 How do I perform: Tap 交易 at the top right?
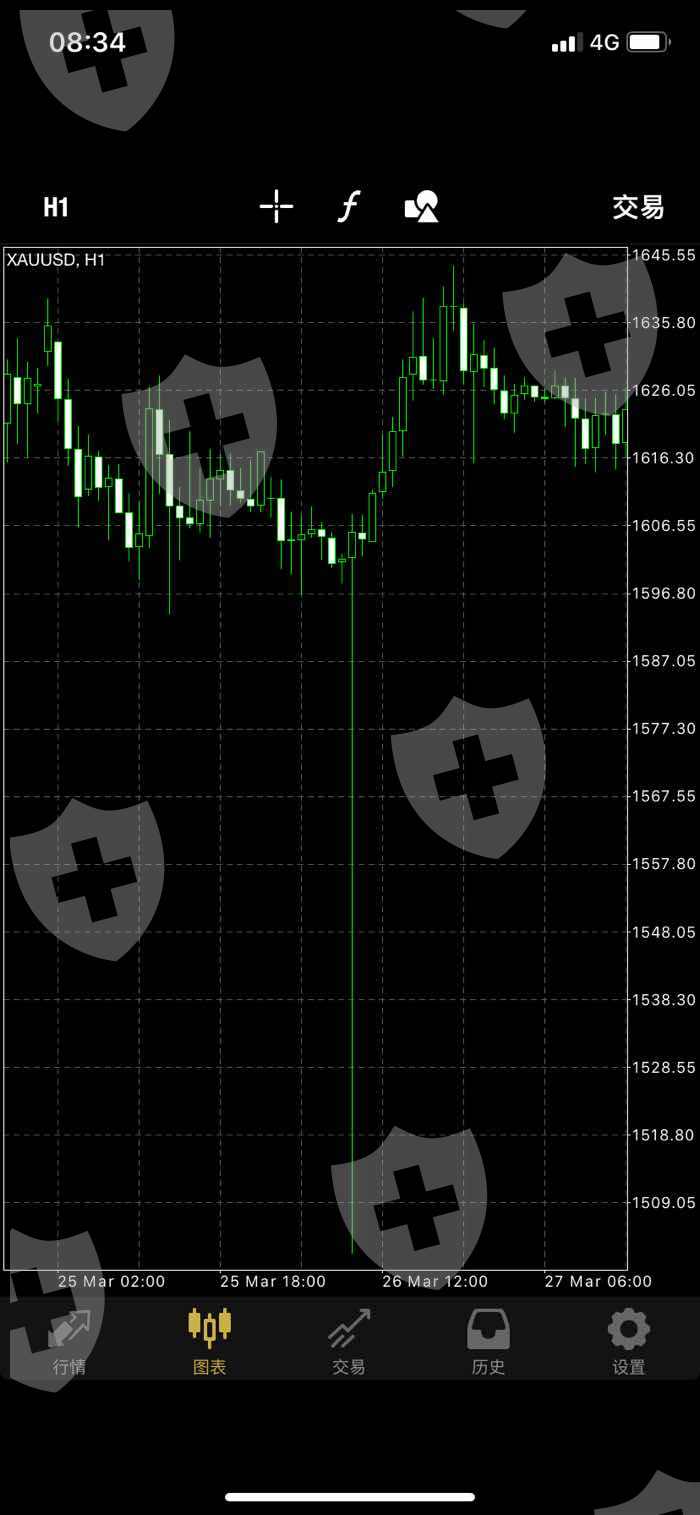[638, 207]
